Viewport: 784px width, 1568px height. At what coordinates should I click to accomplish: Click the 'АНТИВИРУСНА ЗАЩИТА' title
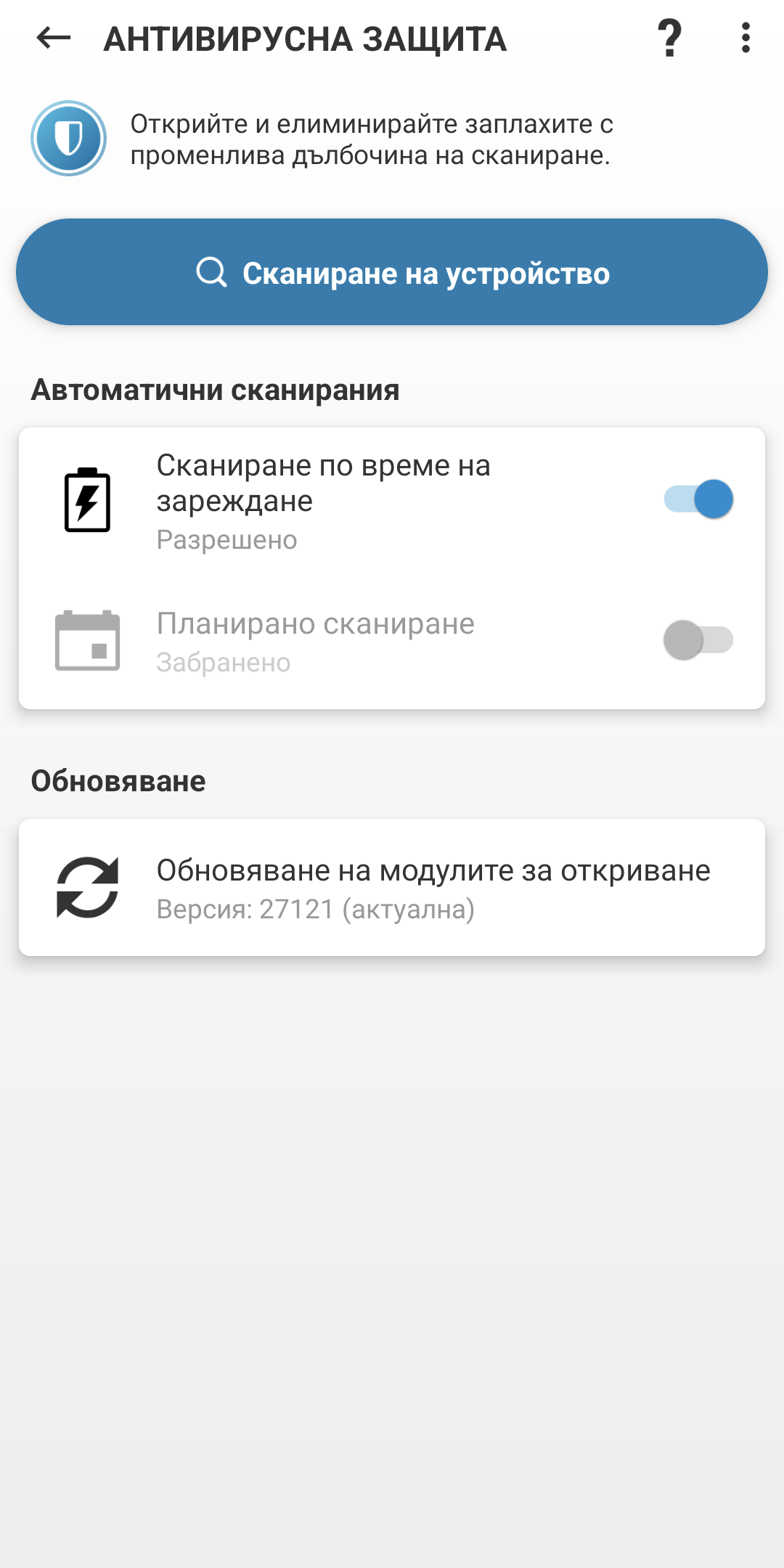305,39
